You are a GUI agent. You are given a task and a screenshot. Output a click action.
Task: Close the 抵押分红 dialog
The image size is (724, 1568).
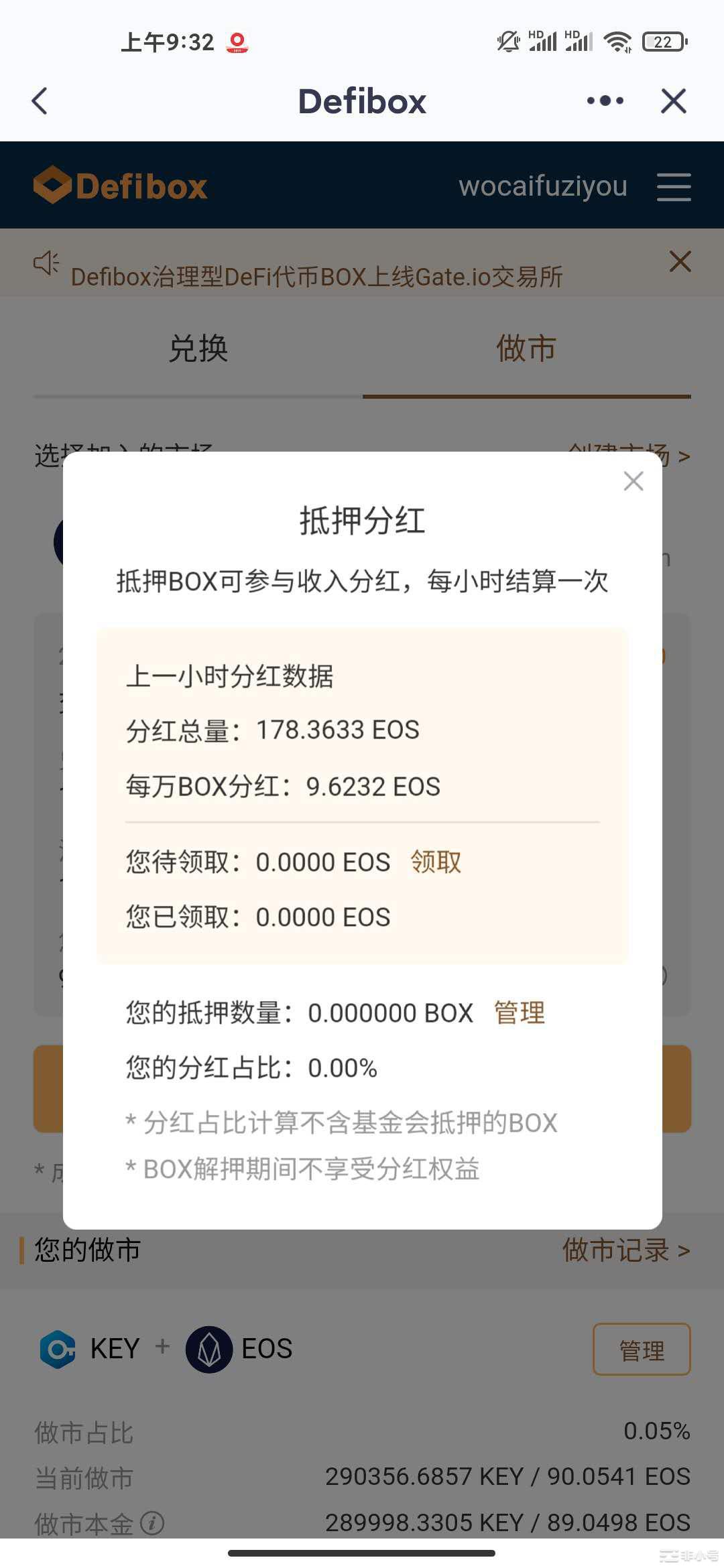633,481
